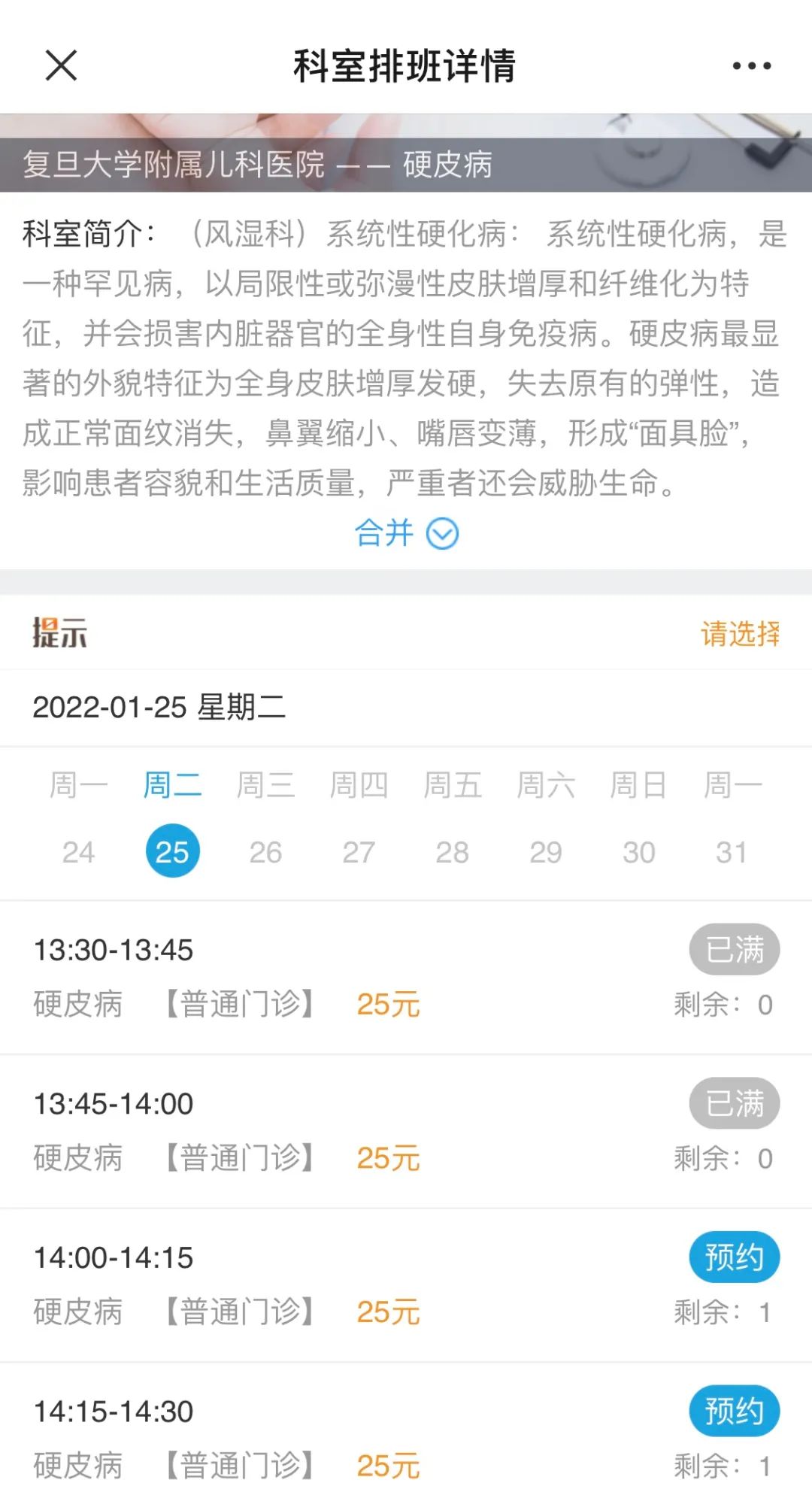This screenshot has height=1486, width=812.
Task: Tap 预约 for the 14:00-14:15 slot
Action: pos(734,1256)
